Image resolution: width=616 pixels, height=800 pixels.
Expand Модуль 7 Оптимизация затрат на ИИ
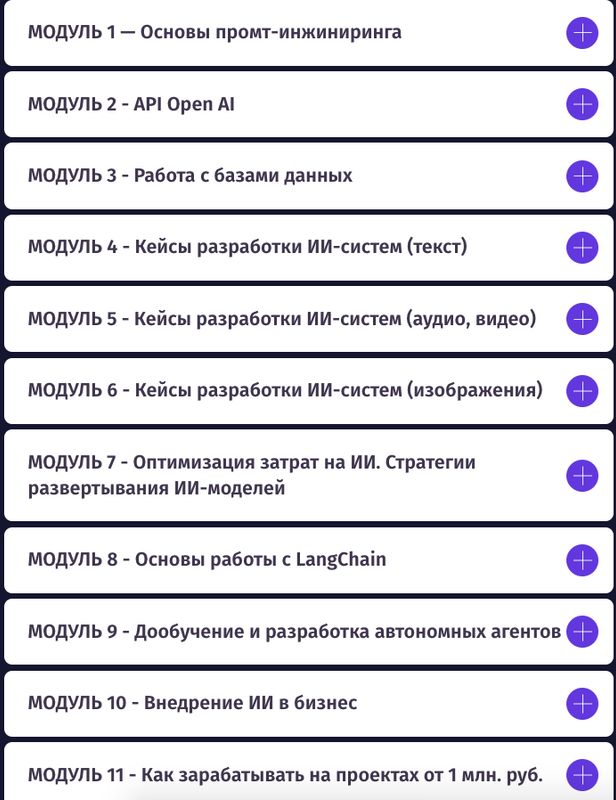tap(581, 475)
